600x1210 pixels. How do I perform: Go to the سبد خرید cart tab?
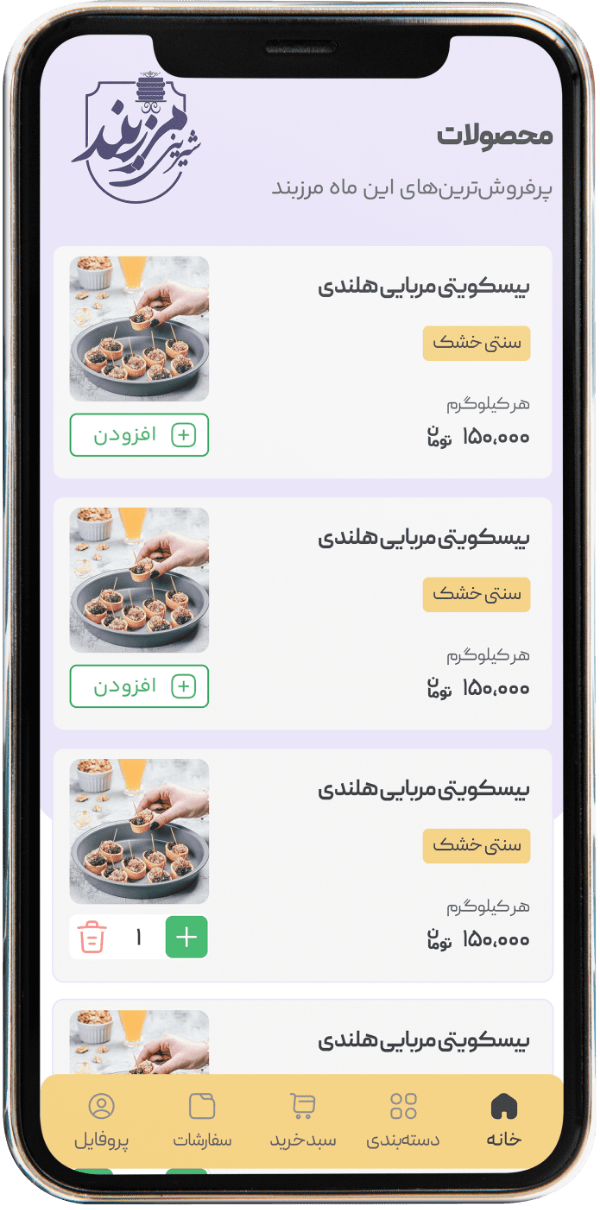302,1120
